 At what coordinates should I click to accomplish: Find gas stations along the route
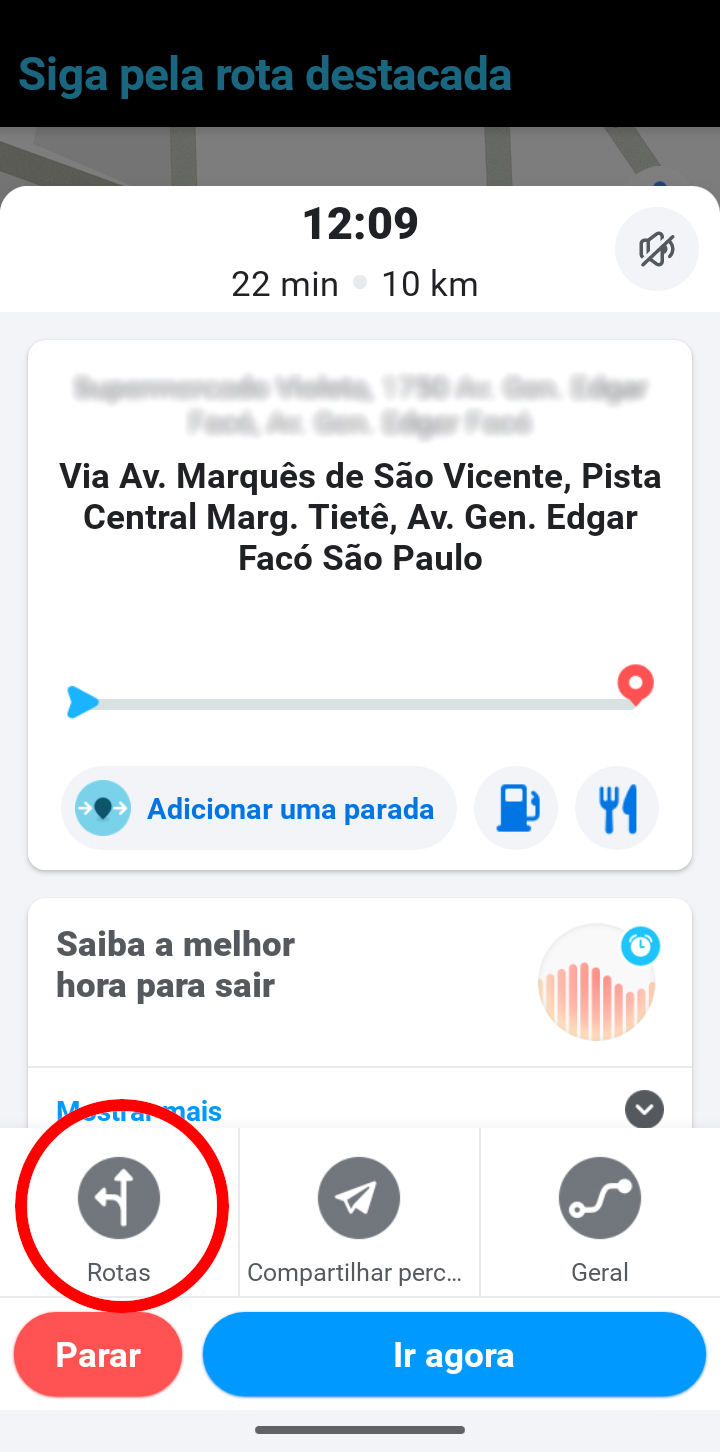coord(516,808)
